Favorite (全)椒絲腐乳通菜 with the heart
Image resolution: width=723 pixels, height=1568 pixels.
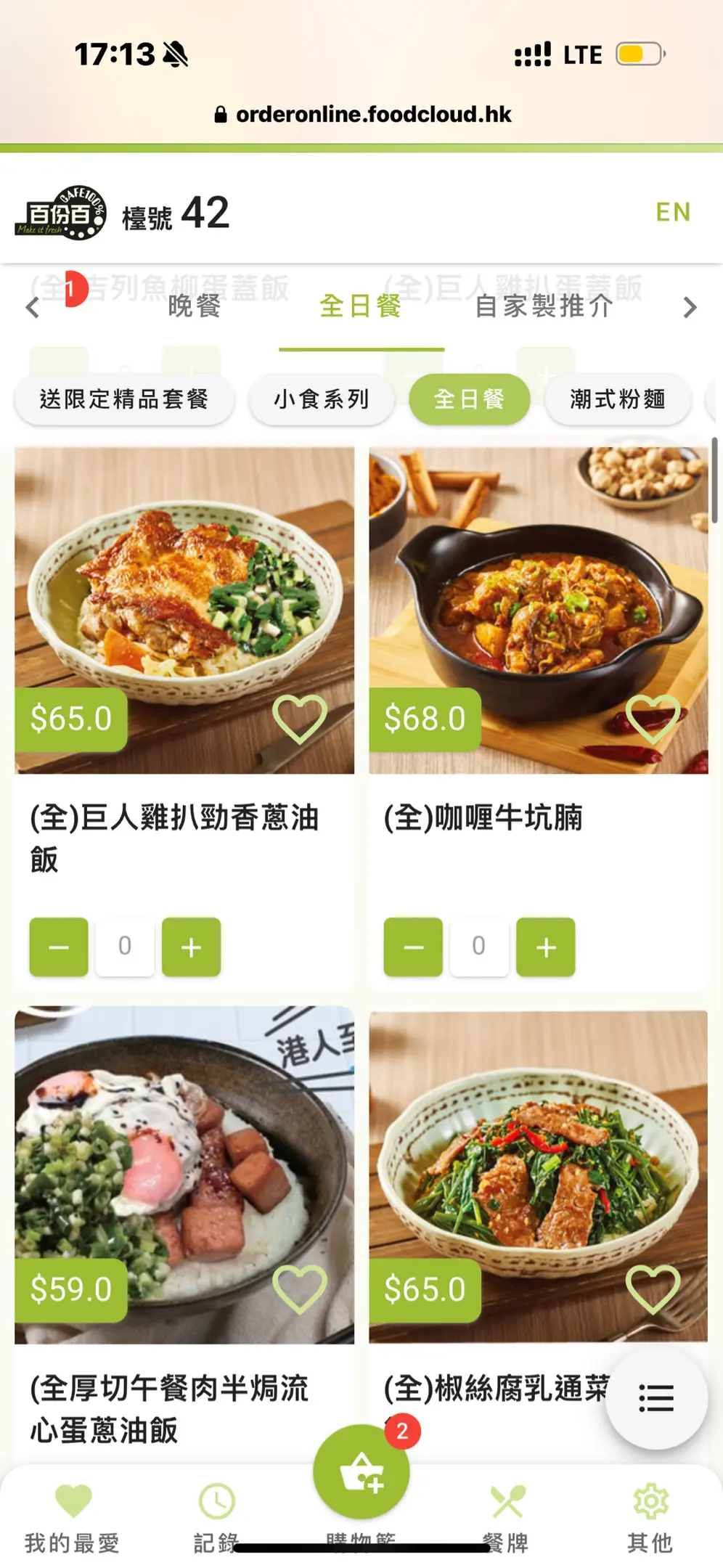(653, 1289)
